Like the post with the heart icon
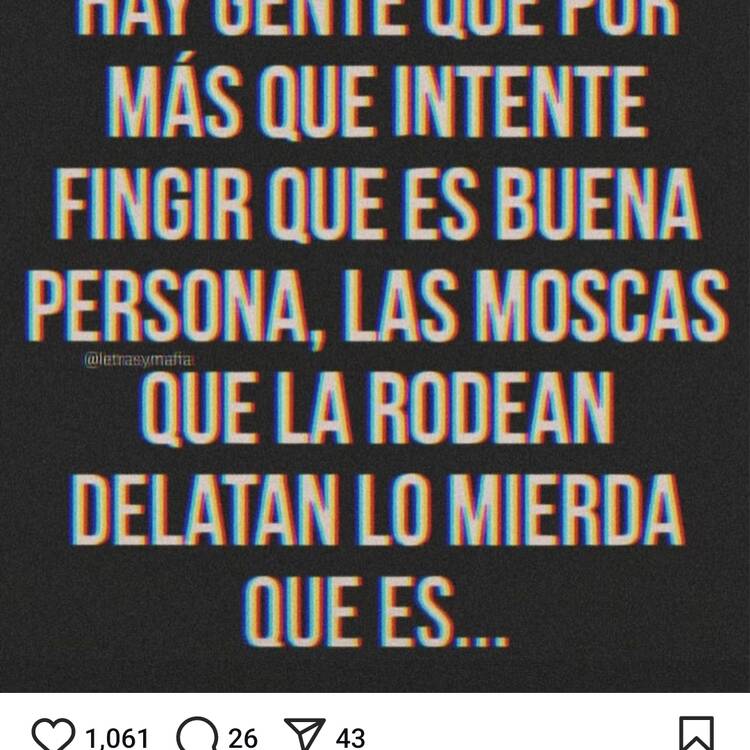750x750 pixels. point(52,735)
